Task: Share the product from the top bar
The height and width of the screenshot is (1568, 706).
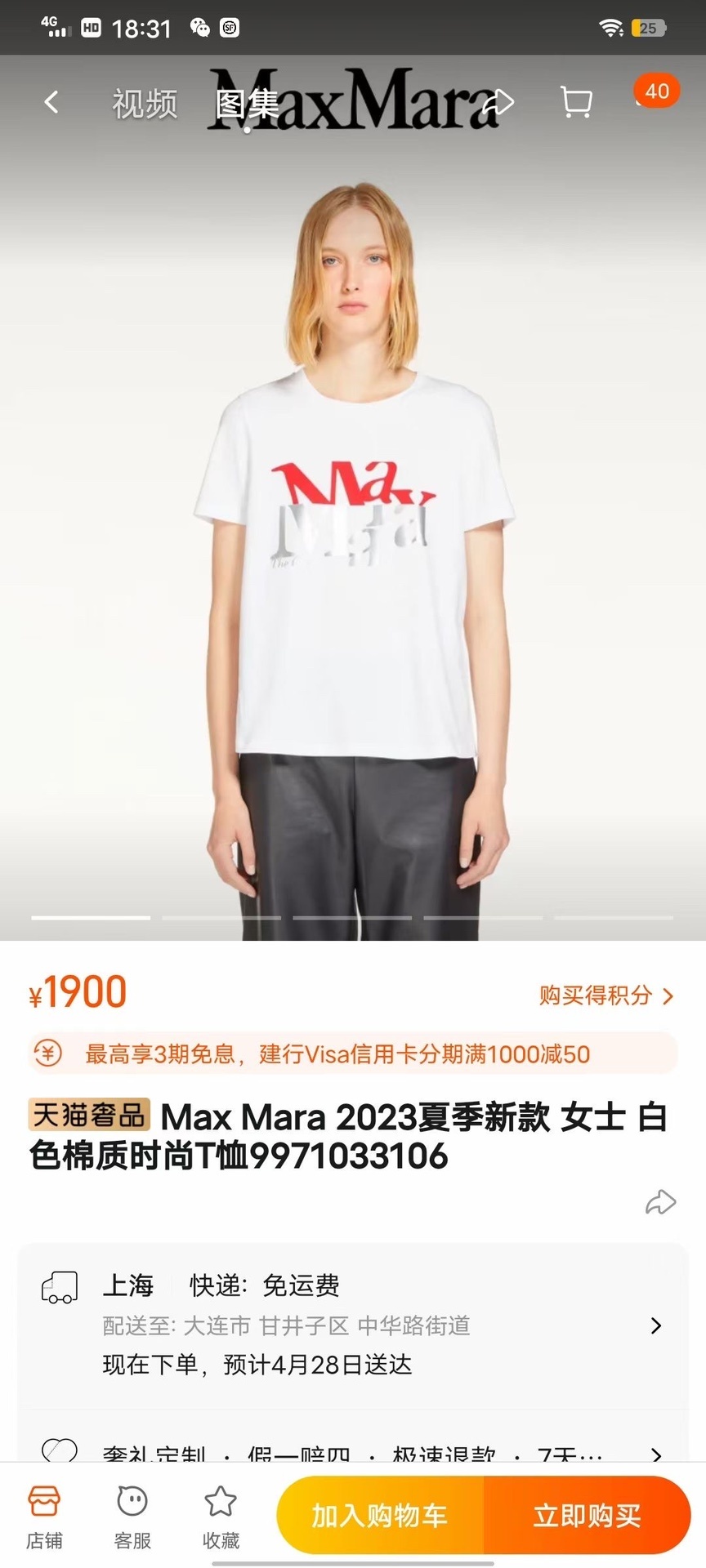Action: point(498,103)
